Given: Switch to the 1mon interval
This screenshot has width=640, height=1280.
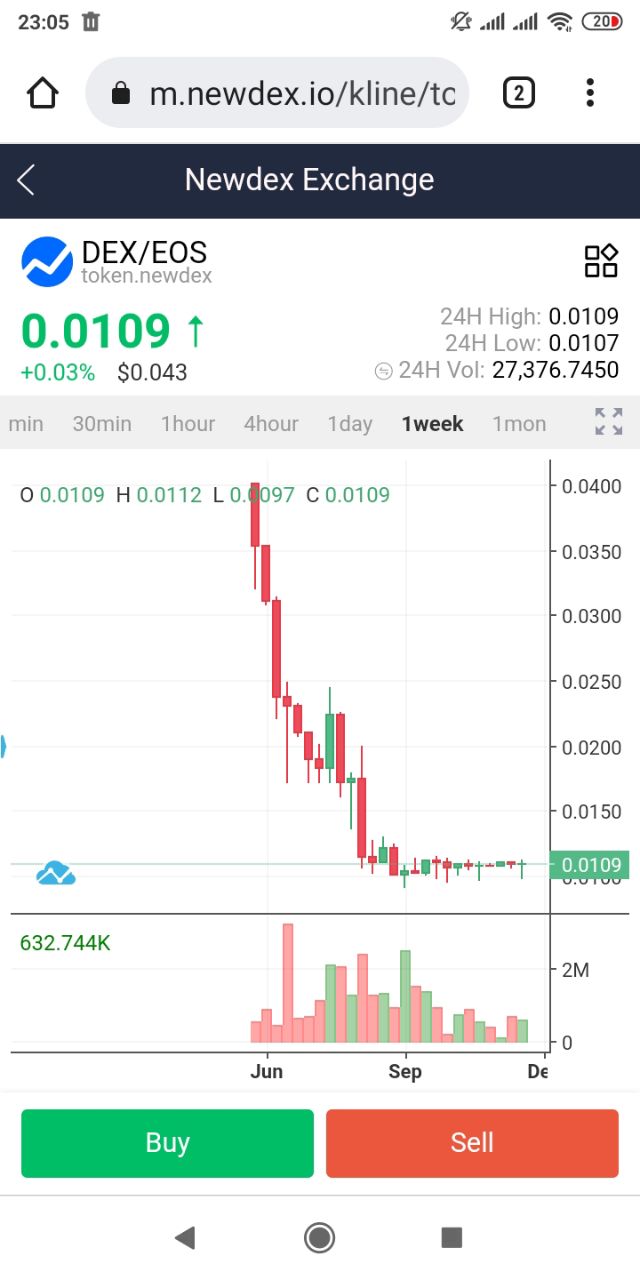Looking at the screenshot, I should click(519, 424).
